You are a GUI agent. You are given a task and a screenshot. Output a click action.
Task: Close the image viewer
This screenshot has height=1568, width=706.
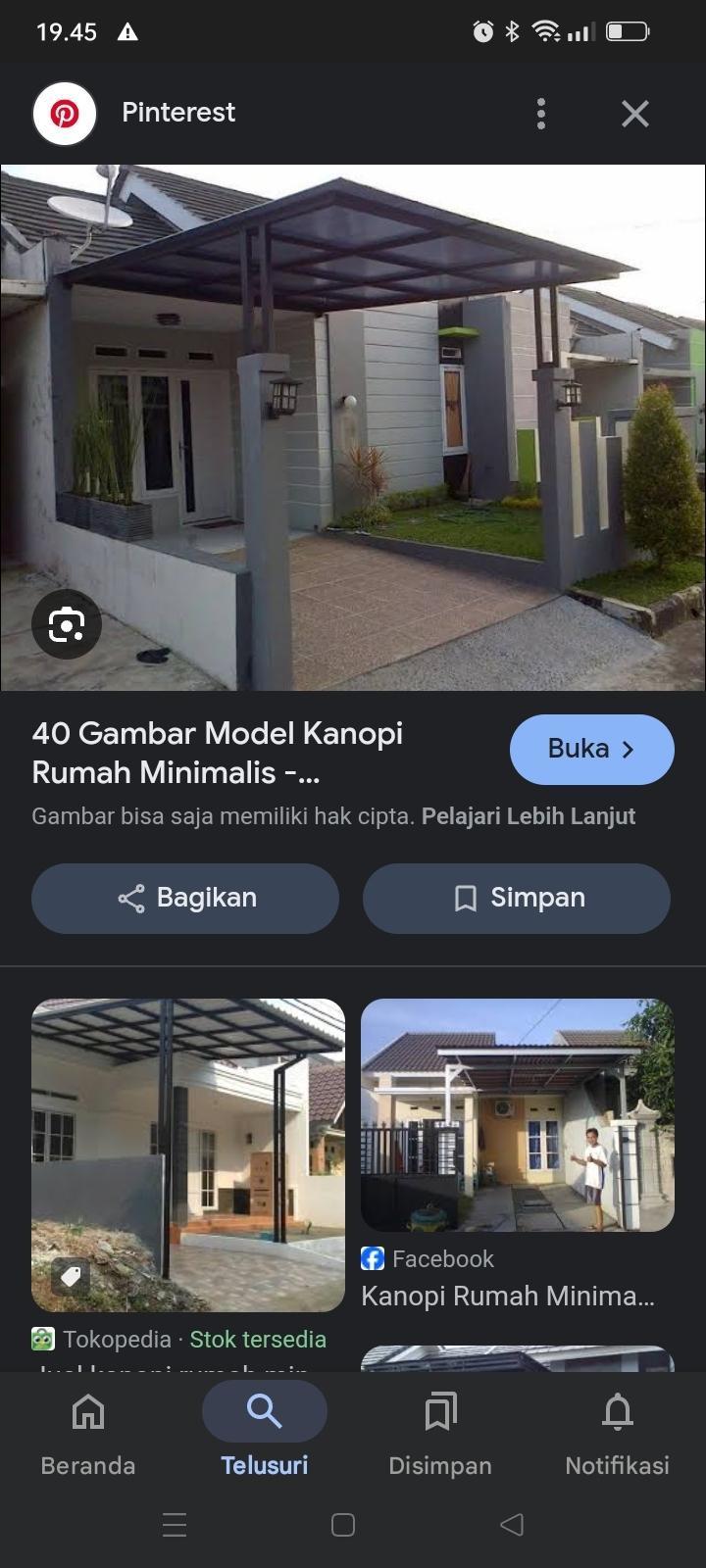point(635,114)
